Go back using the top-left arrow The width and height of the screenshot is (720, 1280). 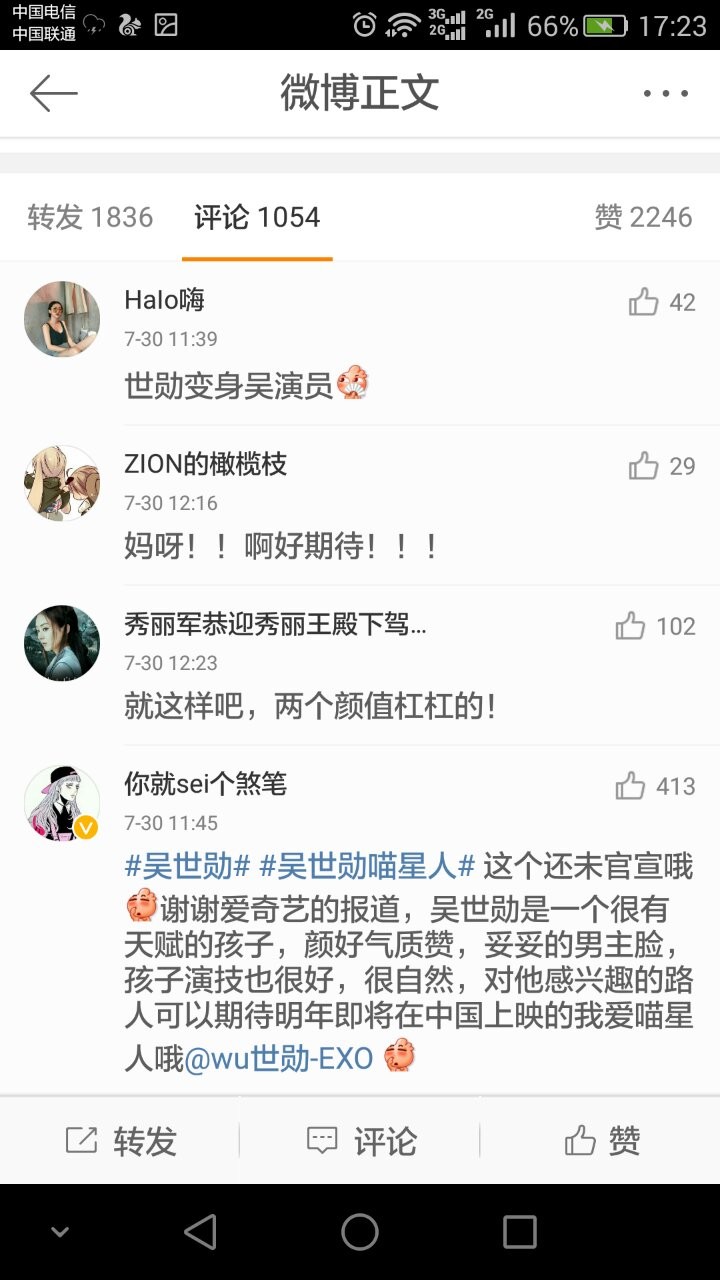[x=53, y=94]
